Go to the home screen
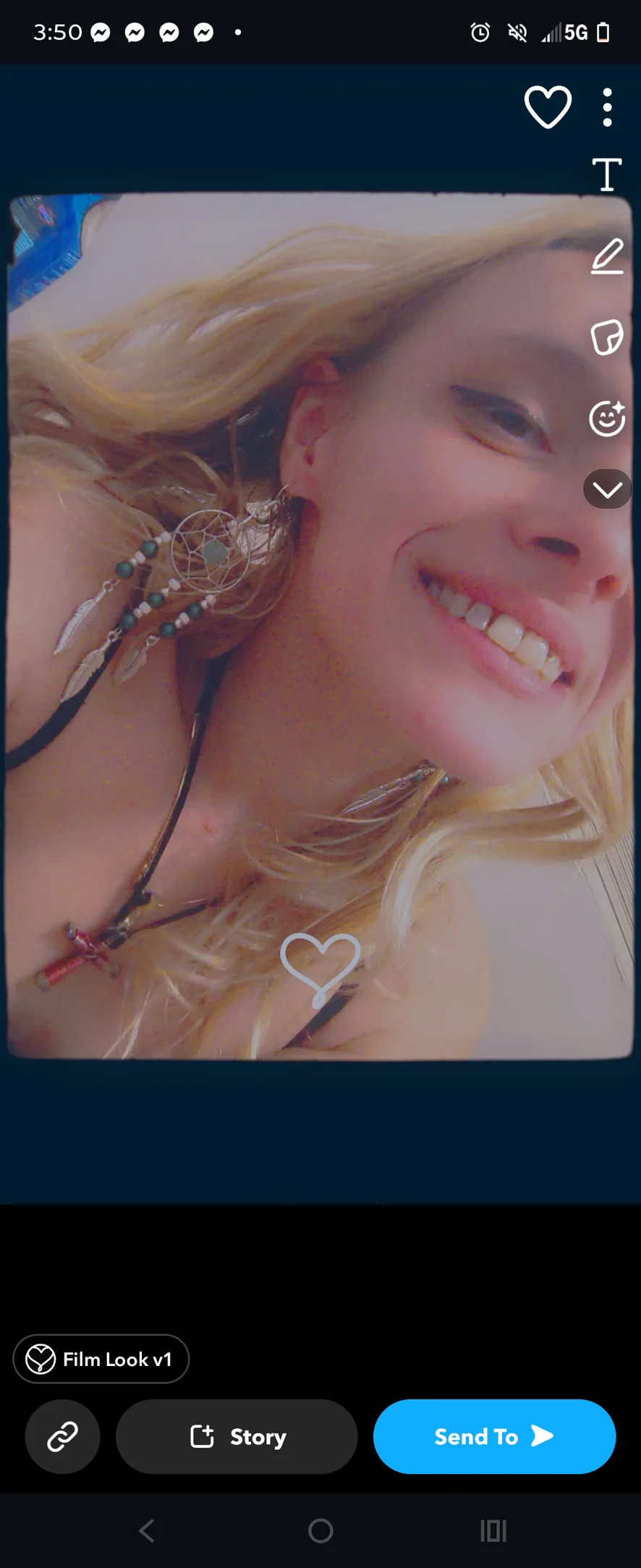641x1568 pixels. pyautogui.click(x=320, y=1531)
